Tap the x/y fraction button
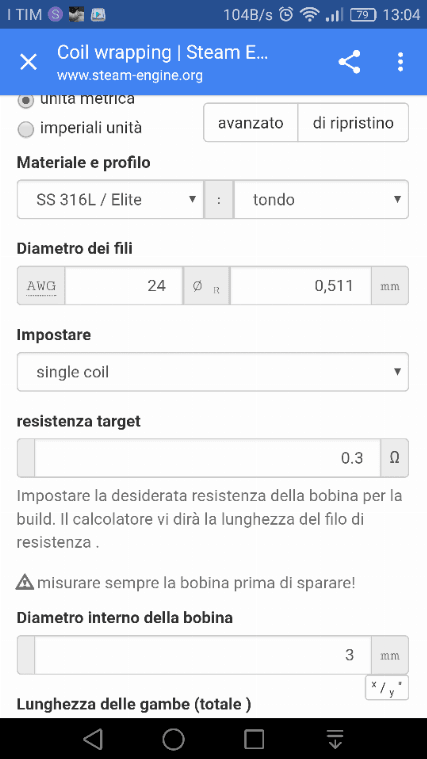The height and width of the screenshot is (759, 427). point(387,687)
